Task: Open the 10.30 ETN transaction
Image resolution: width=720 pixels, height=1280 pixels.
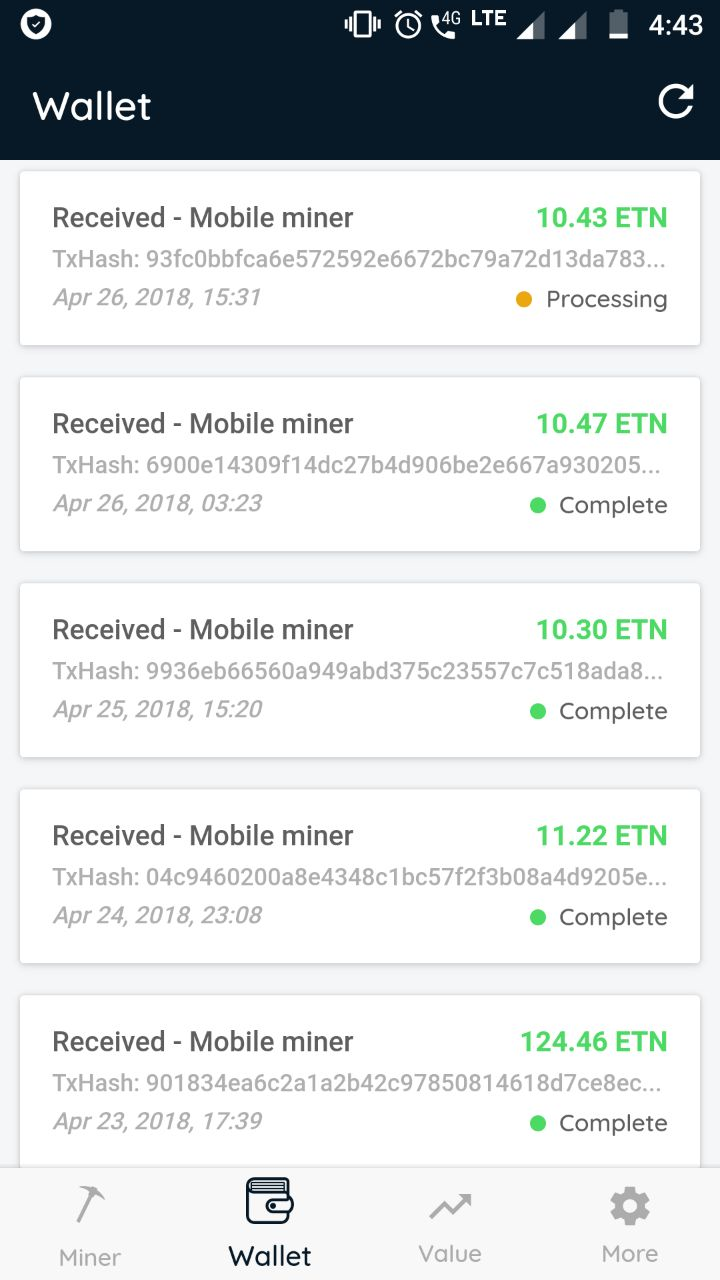Action: (360, 670)
